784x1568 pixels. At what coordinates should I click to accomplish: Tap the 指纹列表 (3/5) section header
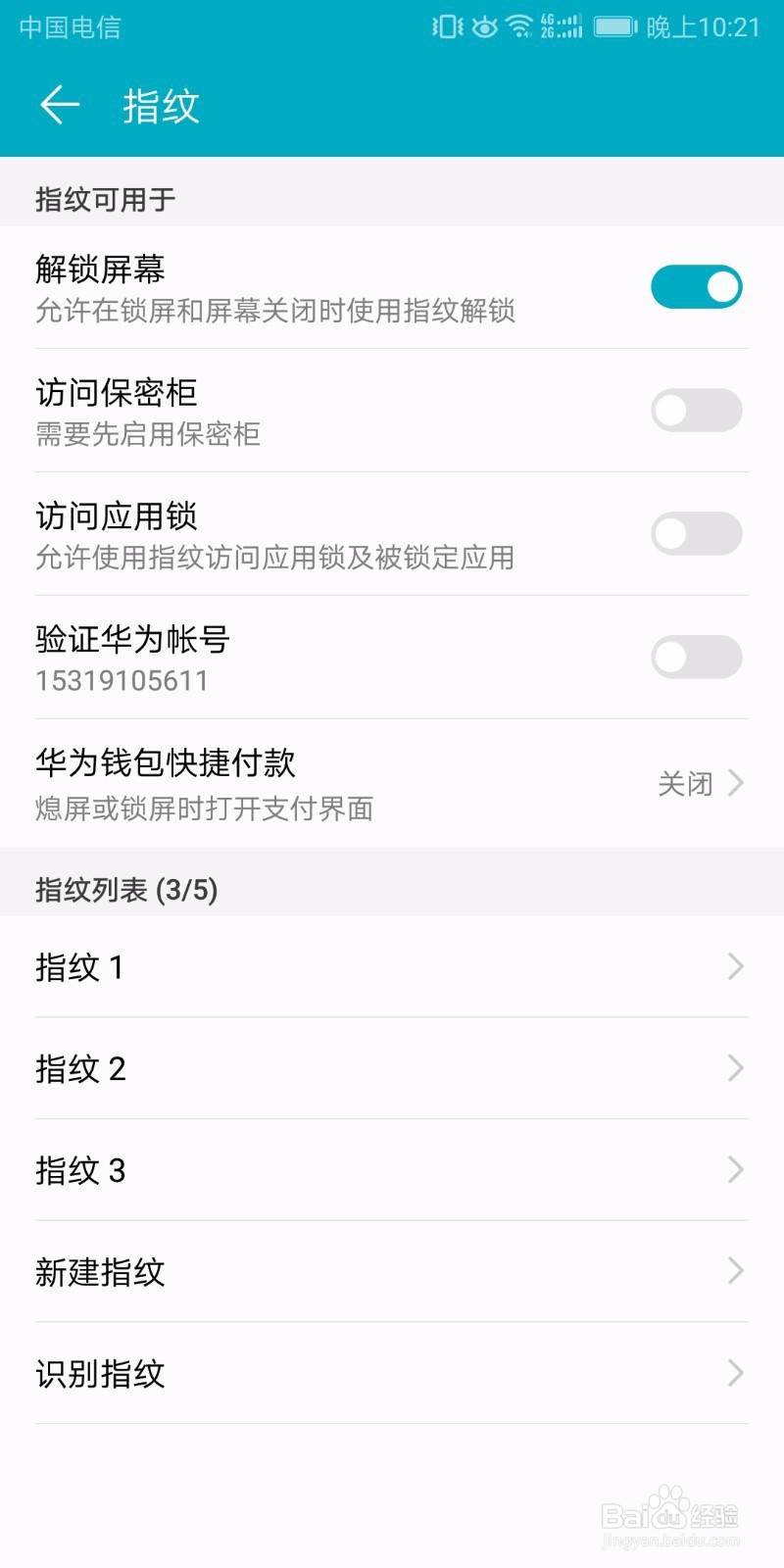tap(122, 890)
